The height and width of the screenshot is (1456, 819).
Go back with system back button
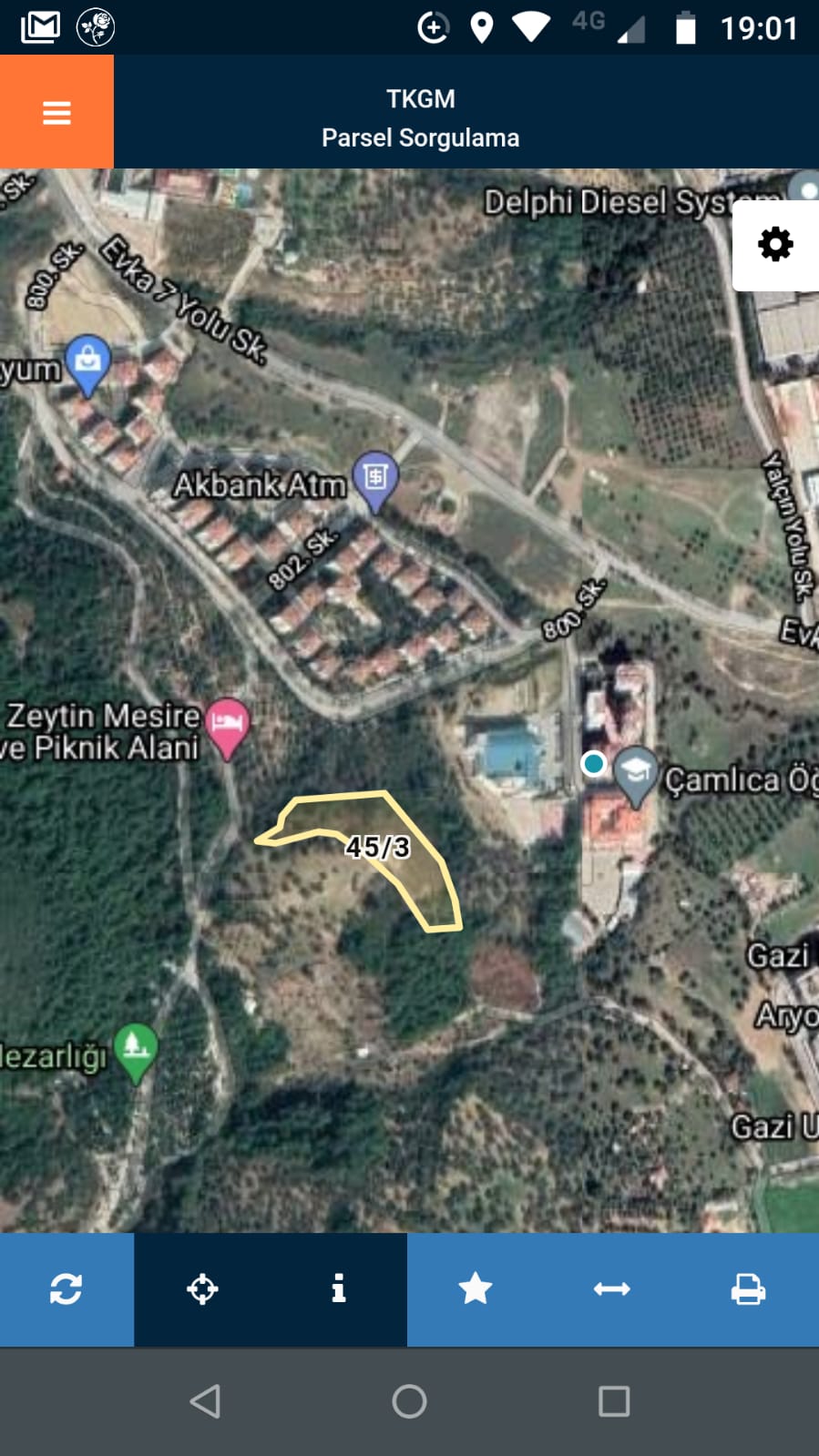pyautogui.click(x=205, y=1401)
